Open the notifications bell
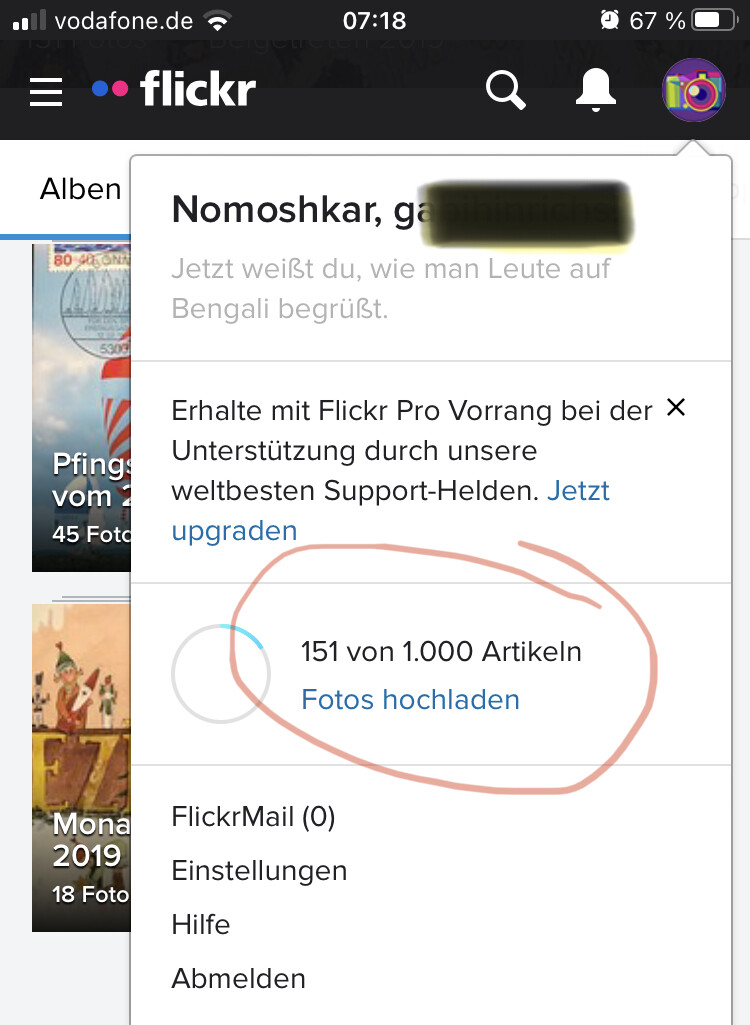 tap(596, 91)
